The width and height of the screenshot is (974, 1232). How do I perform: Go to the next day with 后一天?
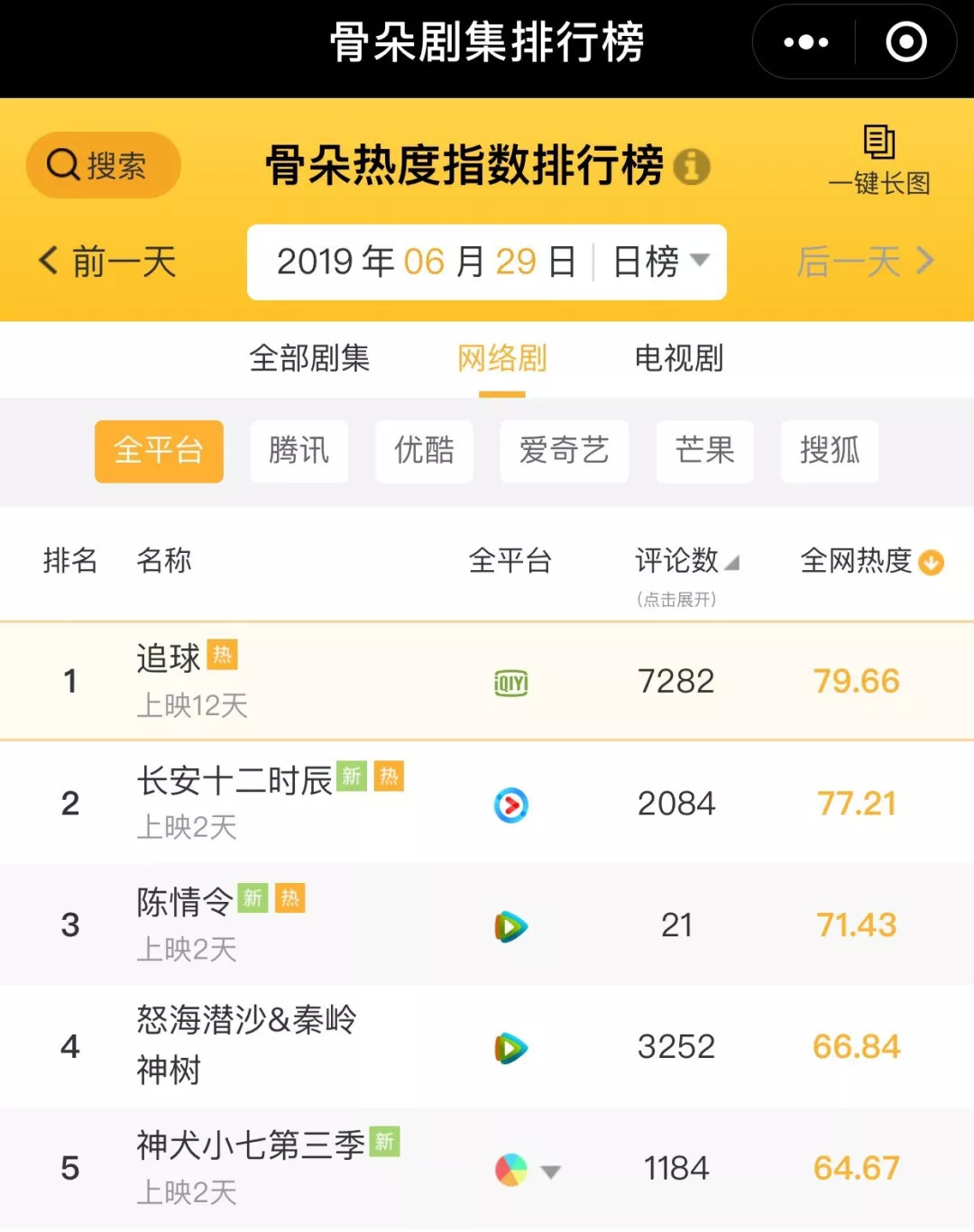click(x=865, y=262)
